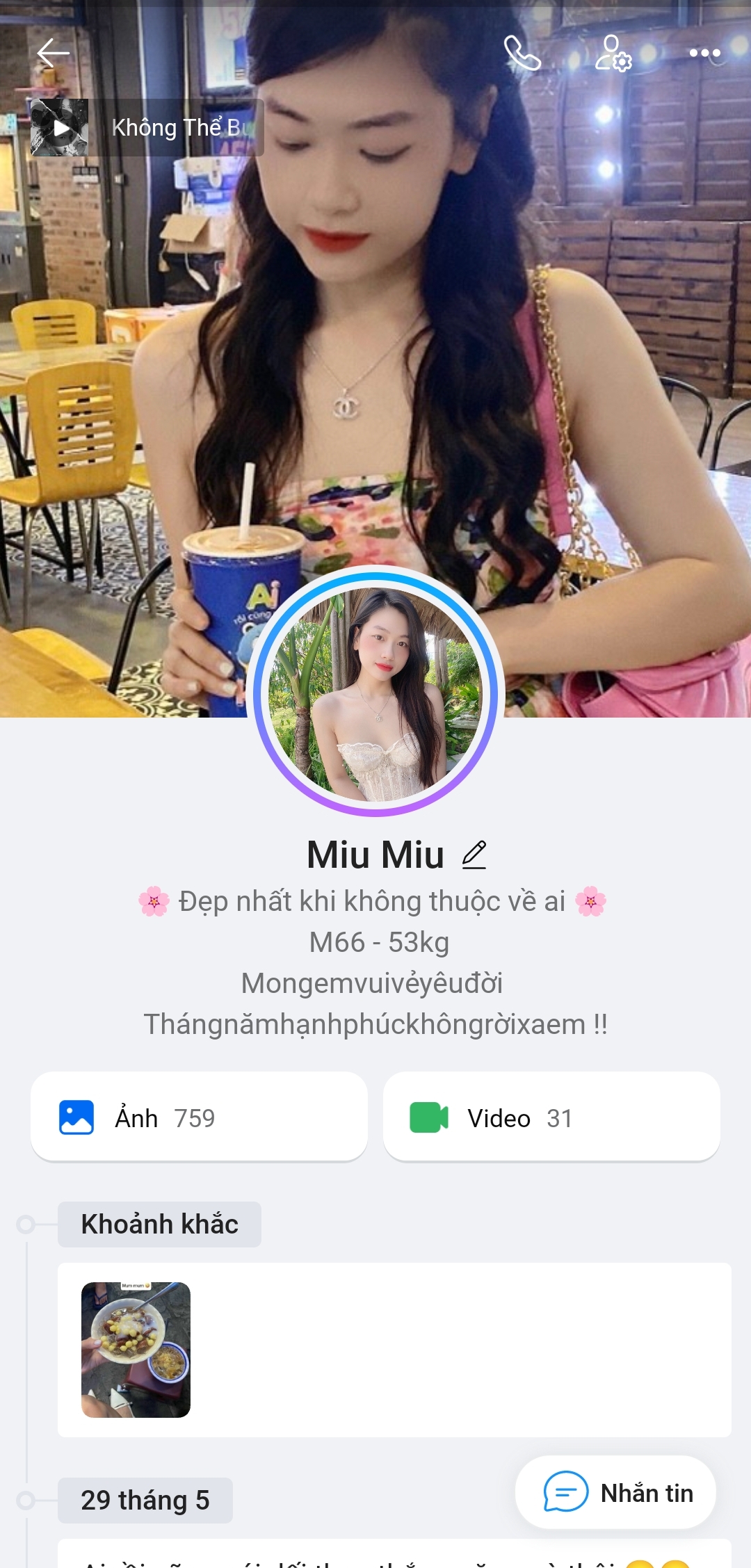
Task: Play the profile song Không Thể B...
Action: coord(60,127)
